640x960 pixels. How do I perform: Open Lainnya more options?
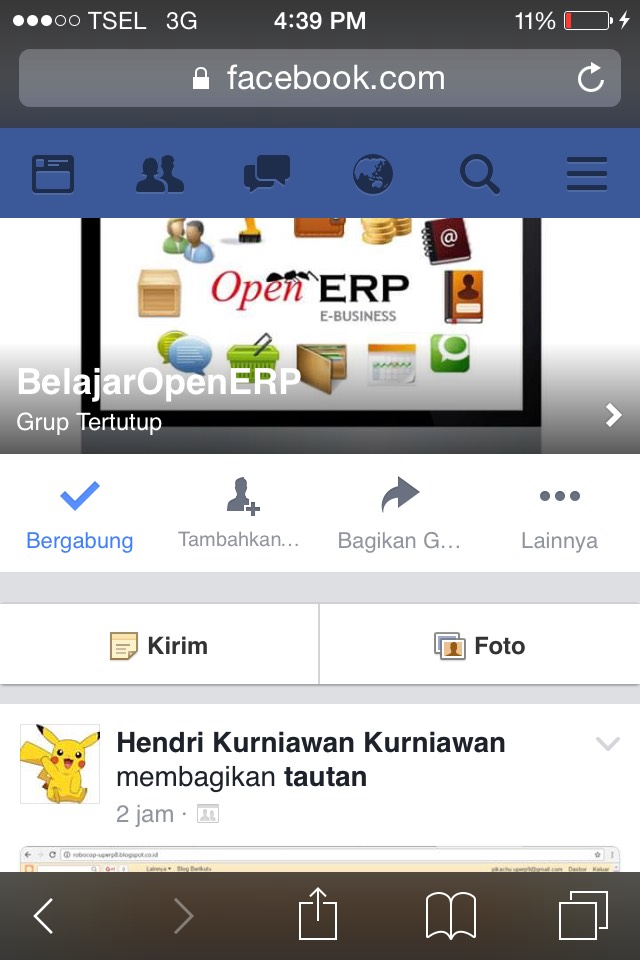point(559,514)
